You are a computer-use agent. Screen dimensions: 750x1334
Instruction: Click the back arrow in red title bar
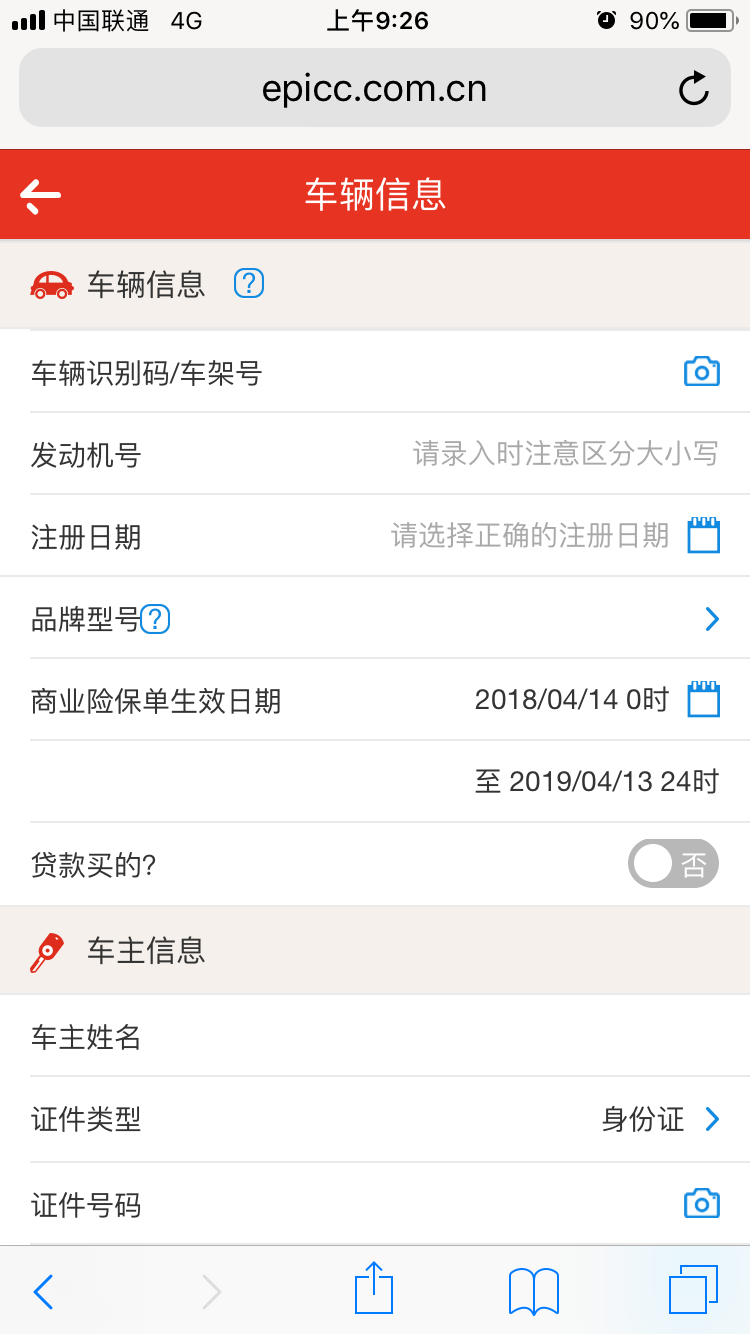[40, 193]
